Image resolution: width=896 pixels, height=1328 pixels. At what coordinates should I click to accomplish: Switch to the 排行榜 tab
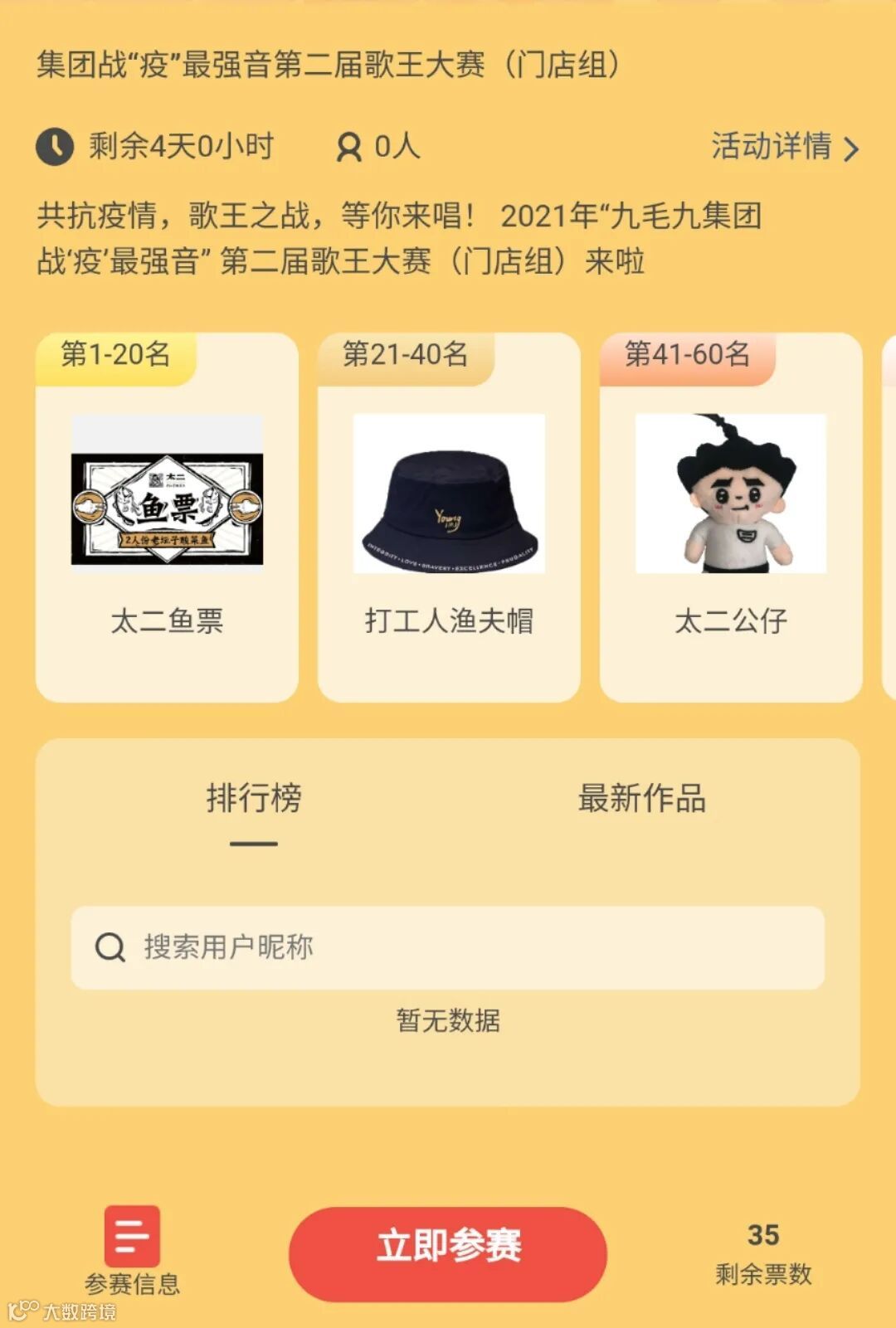(254, 799)
